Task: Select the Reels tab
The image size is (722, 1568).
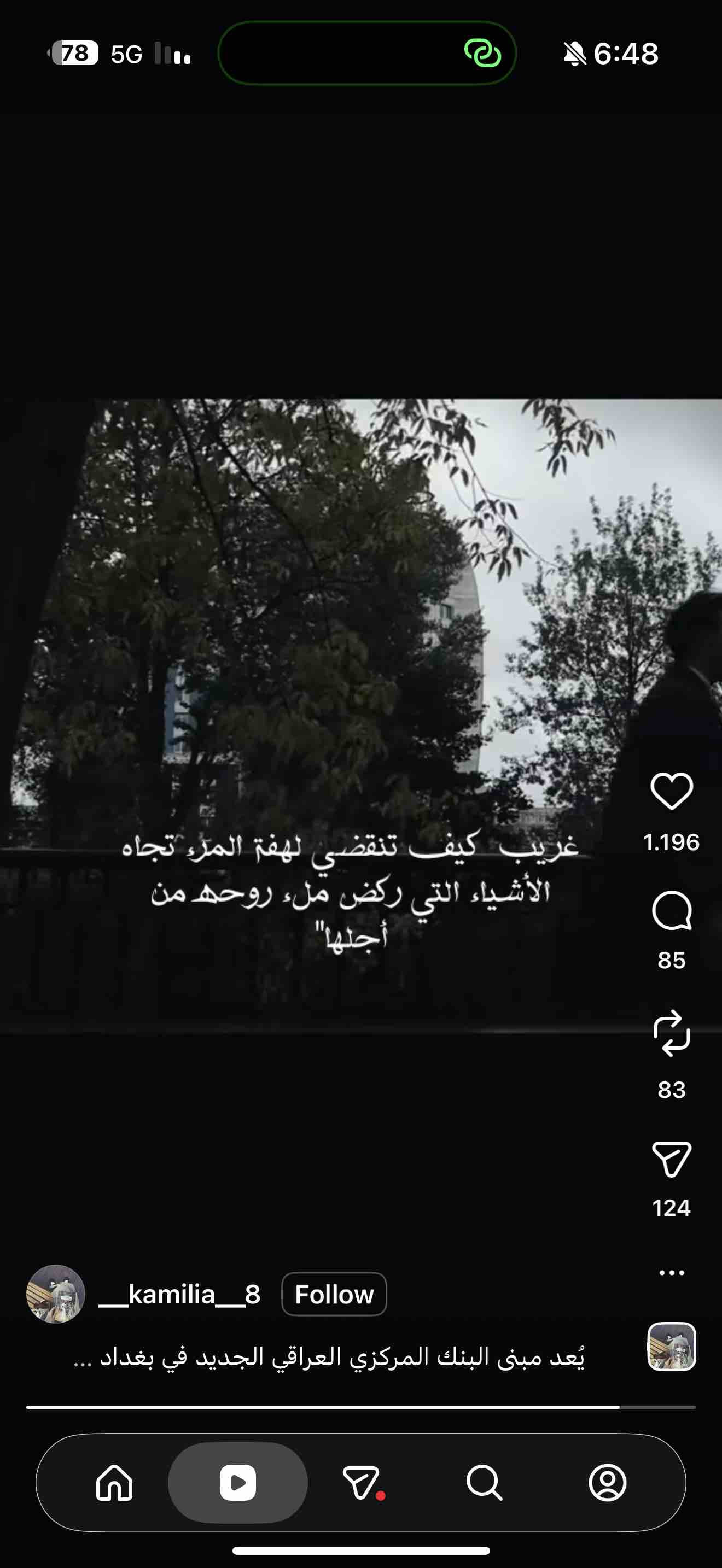Action: (x=237, y=1483)
